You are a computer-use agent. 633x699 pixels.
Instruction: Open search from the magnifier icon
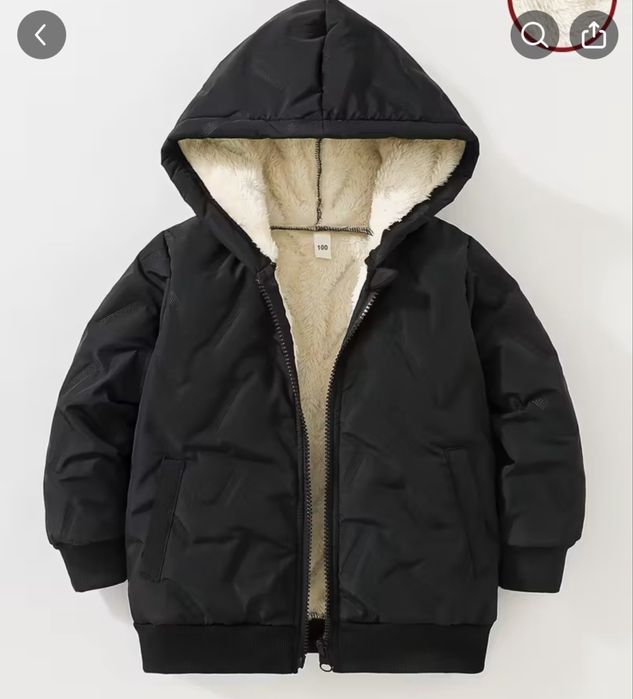[535, 35]
